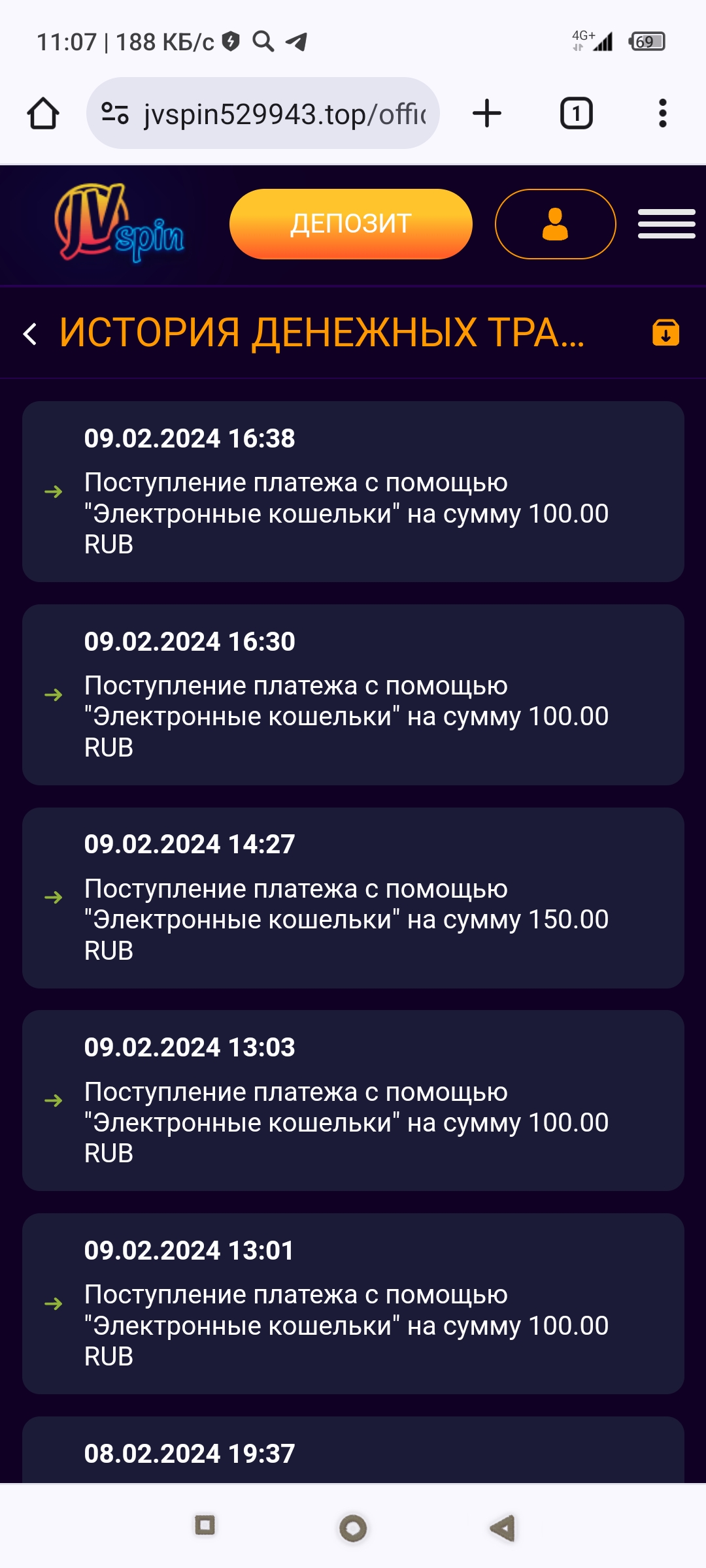
Task: Open the browser three-dot overflow menu
Action: pos(663,113)
